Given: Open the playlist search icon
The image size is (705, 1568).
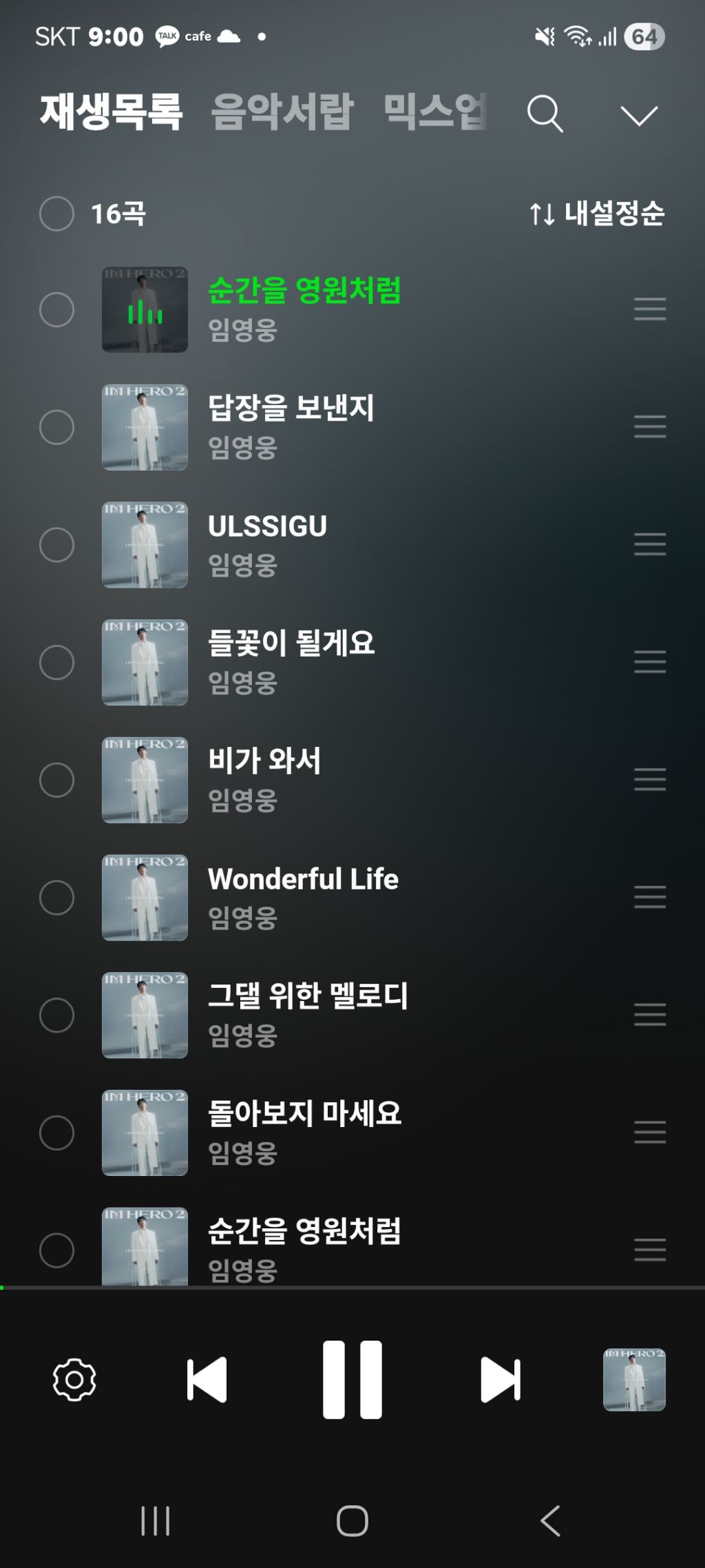Looking at the screenshot, I should tap(545, 114).
